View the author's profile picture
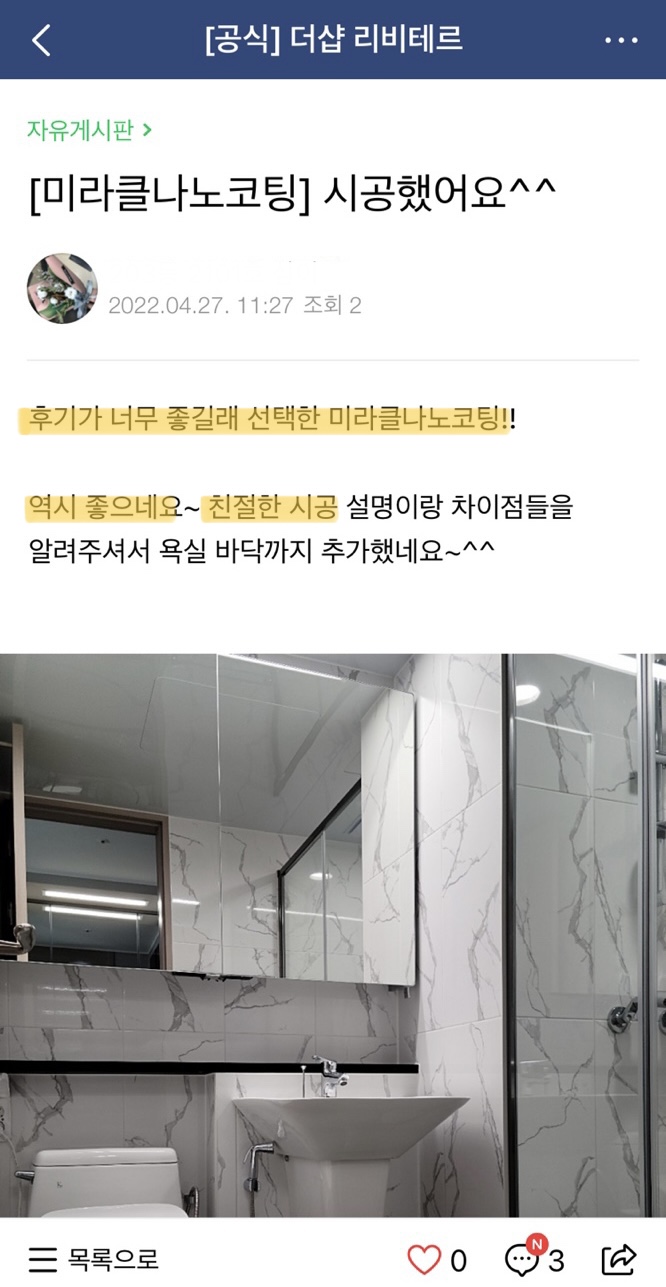 pos(62,288)
